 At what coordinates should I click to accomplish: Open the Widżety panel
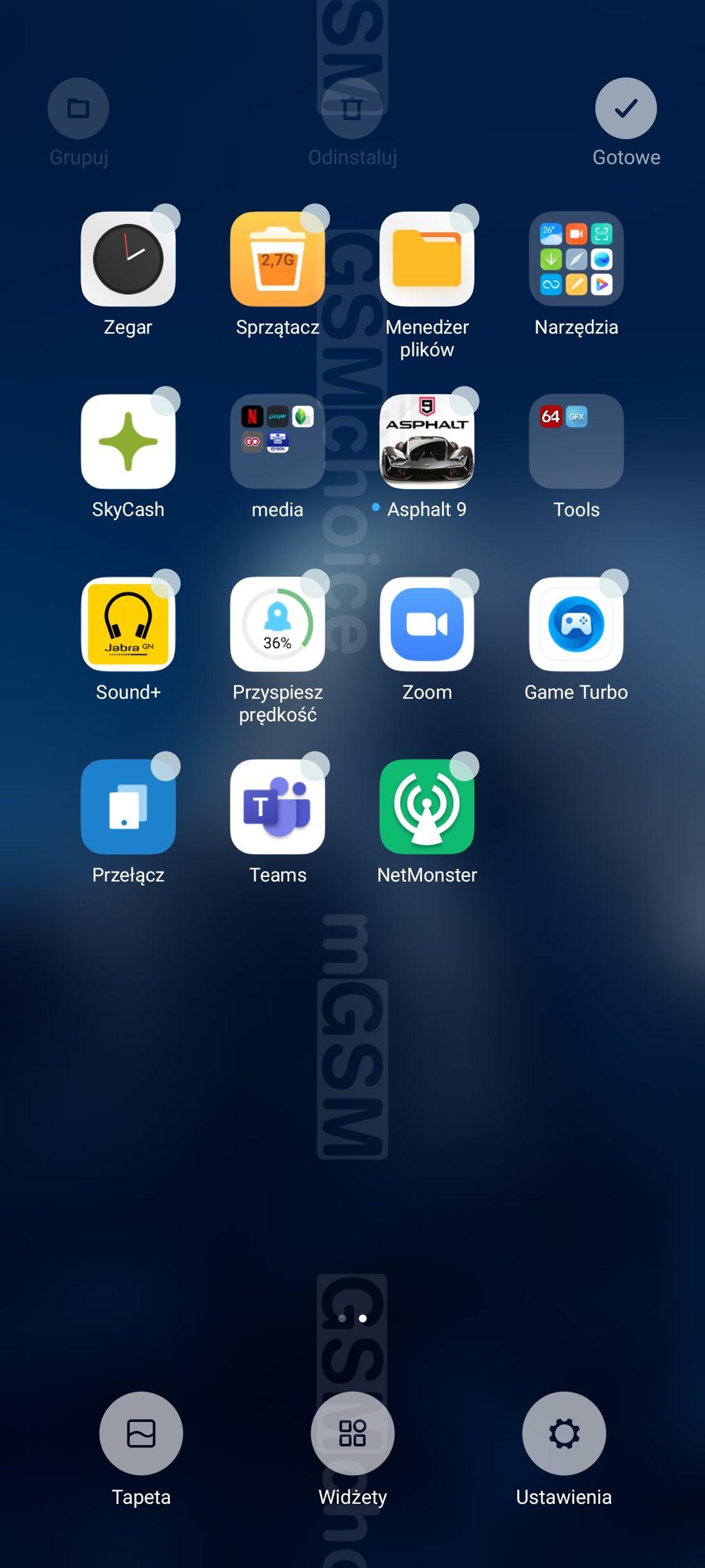[352, 1434]
